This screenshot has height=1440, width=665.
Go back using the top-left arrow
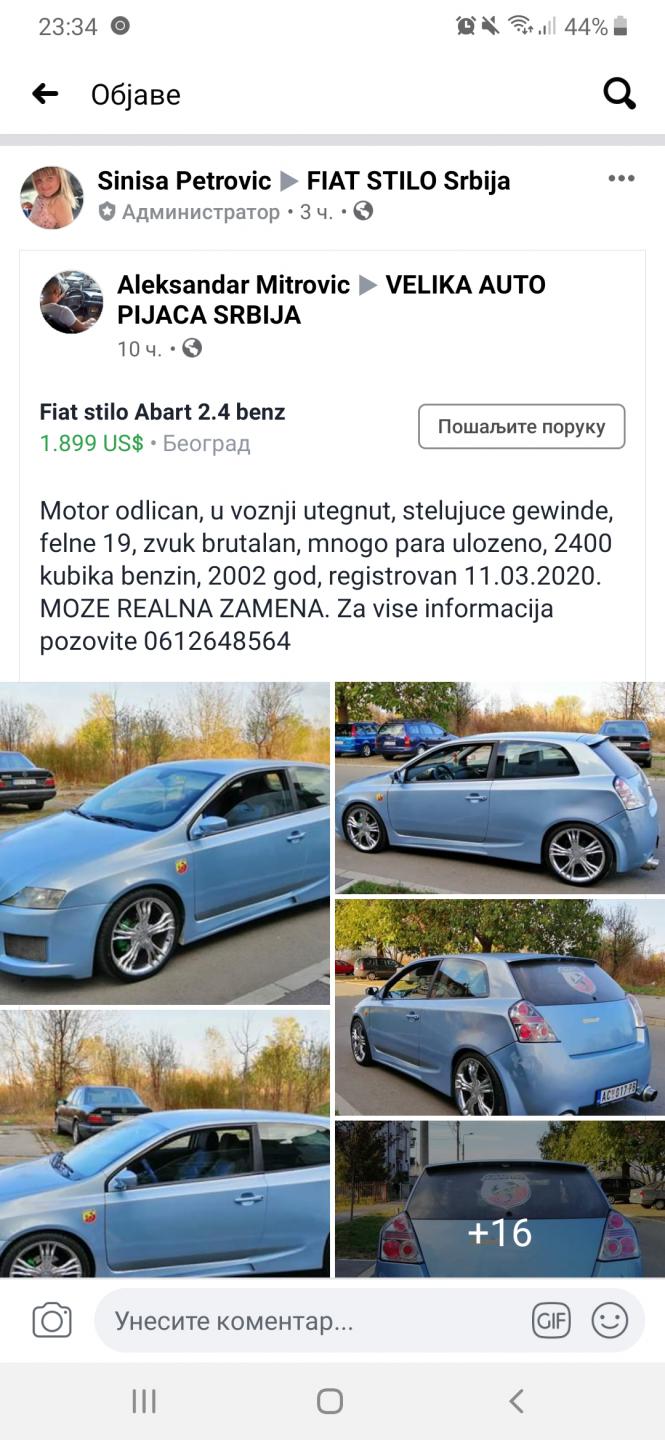[x=45, y=94]
